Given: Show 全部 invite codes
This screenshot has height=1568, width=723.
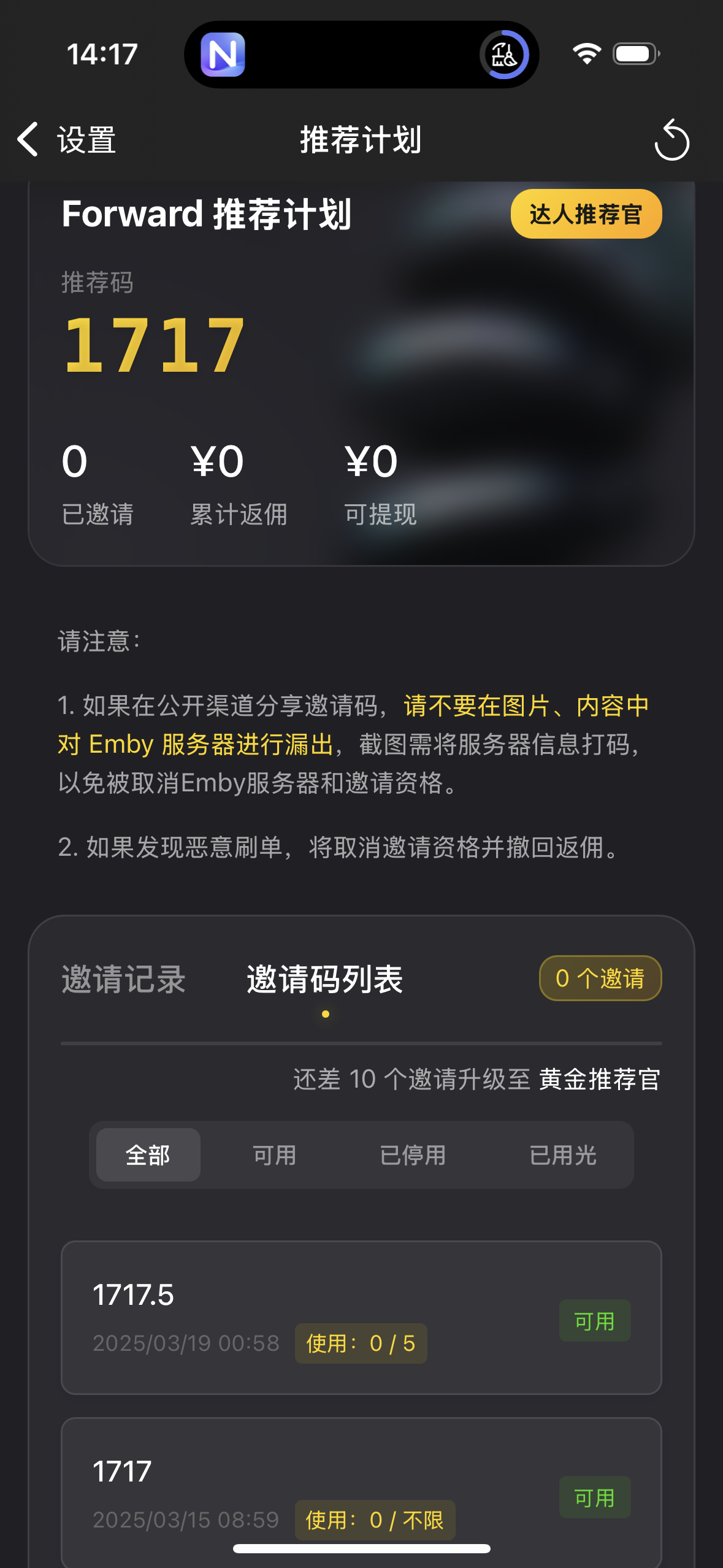Looking at the screenshot, I should 148,1155.
